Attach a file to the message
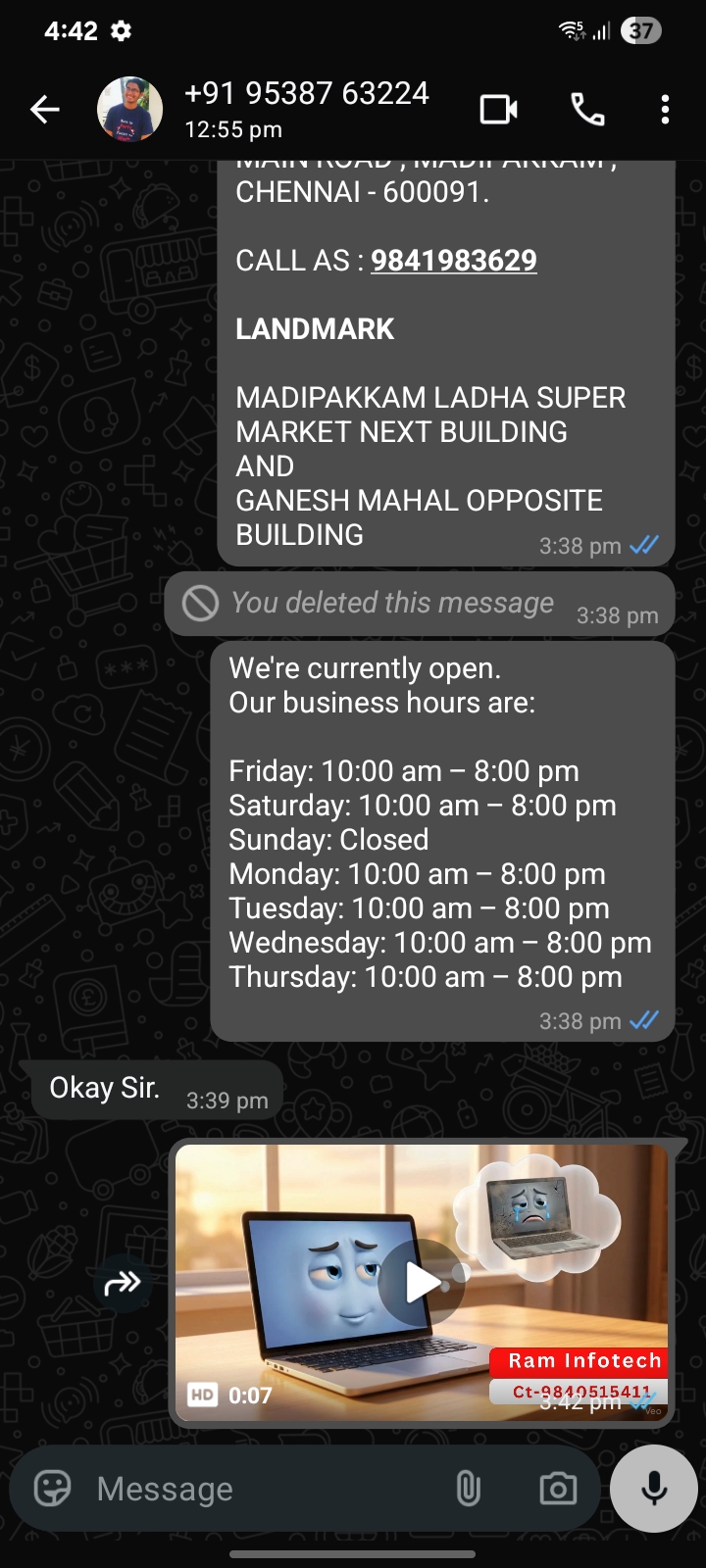This screenshot has height=1568, width=706. tap(469, 1489)
